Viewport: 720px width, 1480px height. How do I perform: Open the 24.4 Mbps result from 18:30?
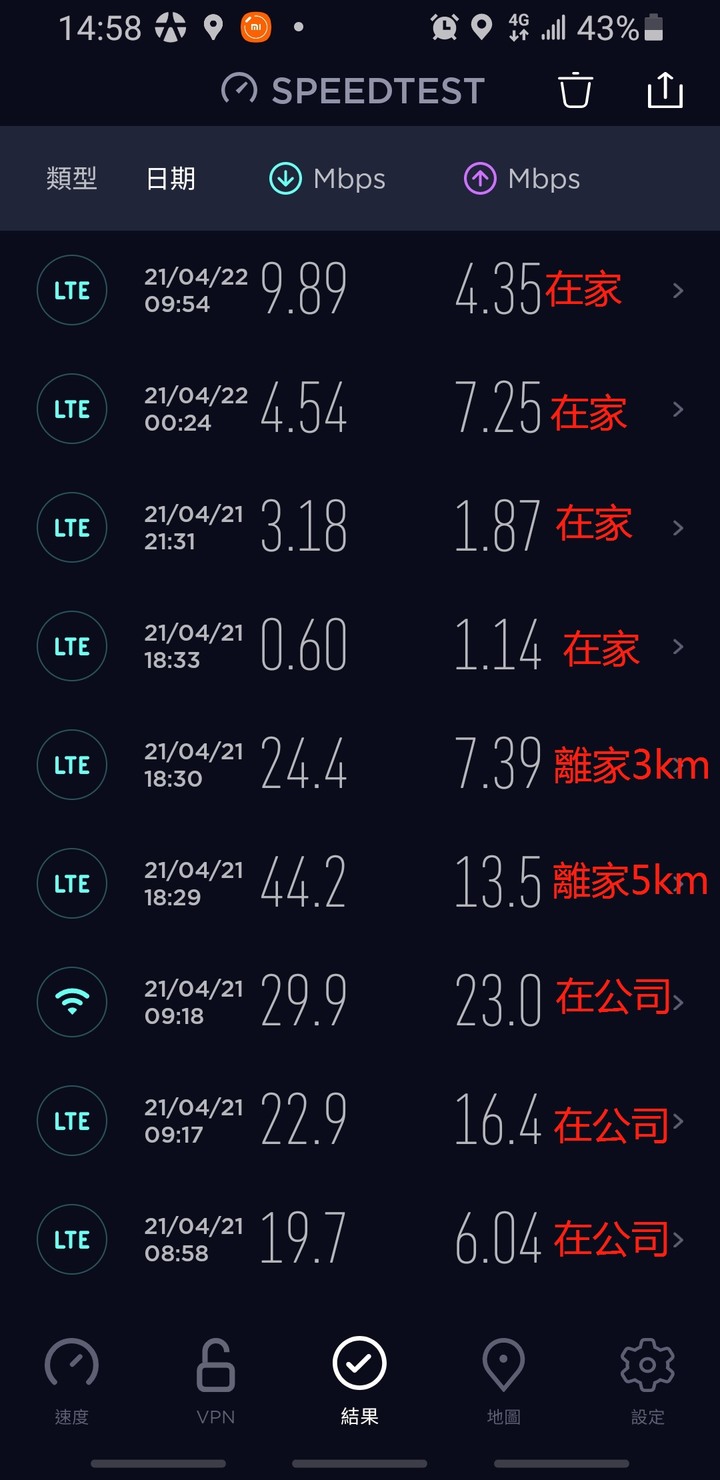click(360, 765)
